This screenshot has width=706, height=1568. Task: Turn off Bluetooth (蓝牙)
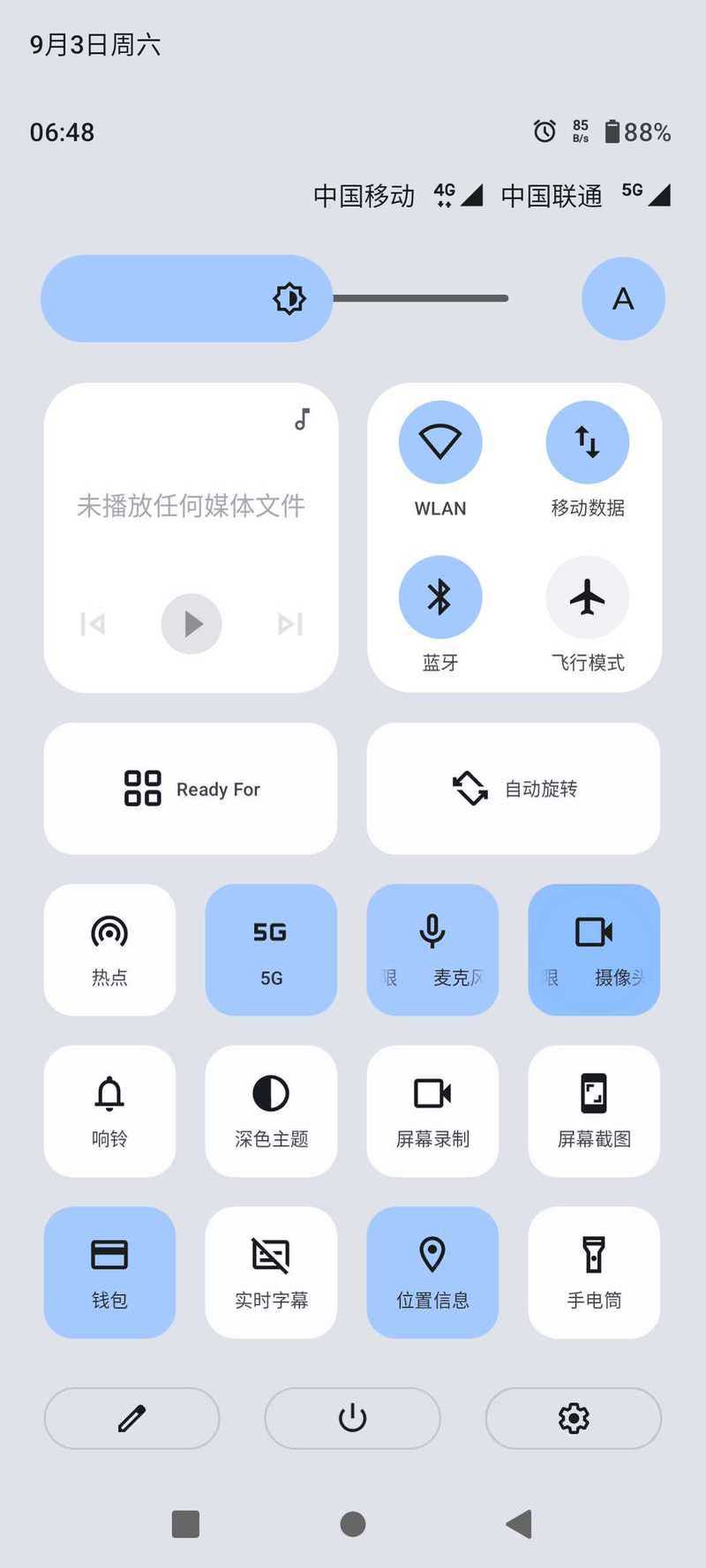tap(440, 597)
